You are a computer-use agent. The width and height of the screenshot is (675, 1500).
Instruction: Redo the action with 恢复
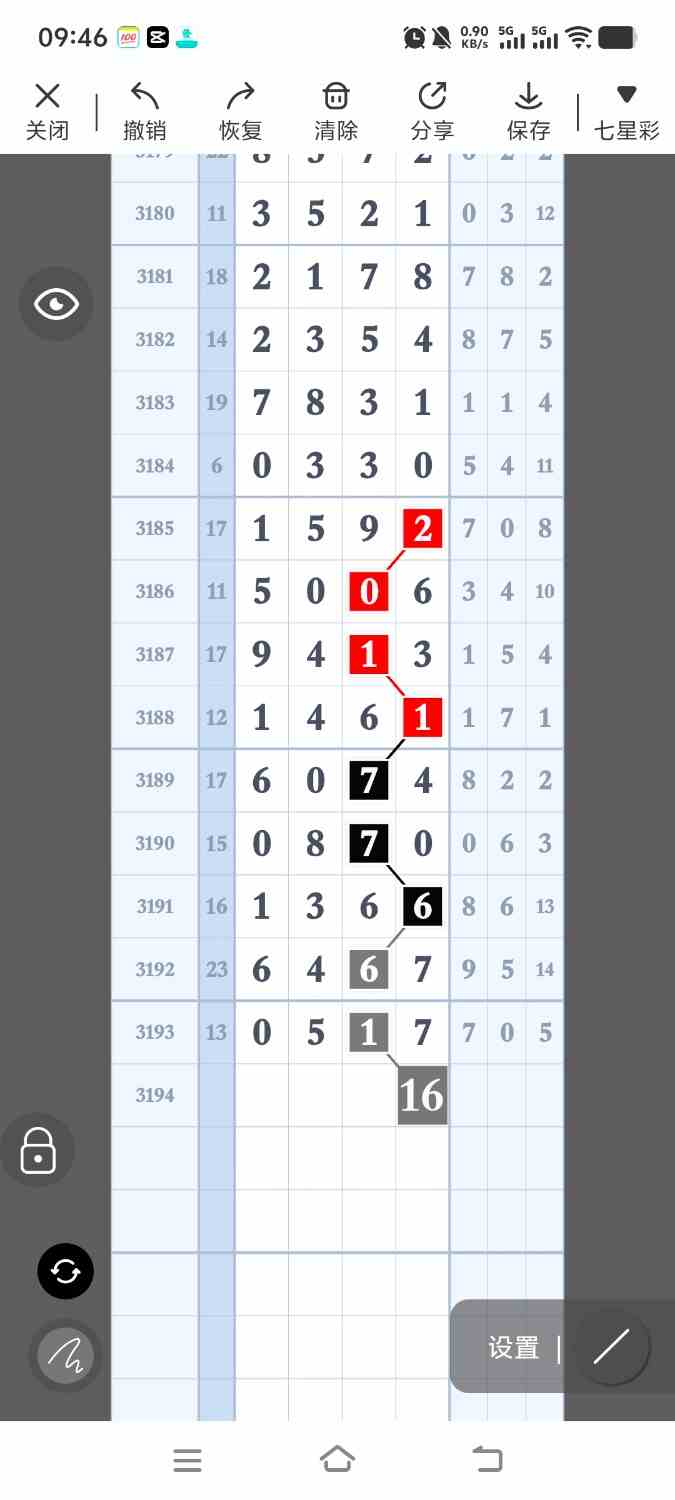240,111
